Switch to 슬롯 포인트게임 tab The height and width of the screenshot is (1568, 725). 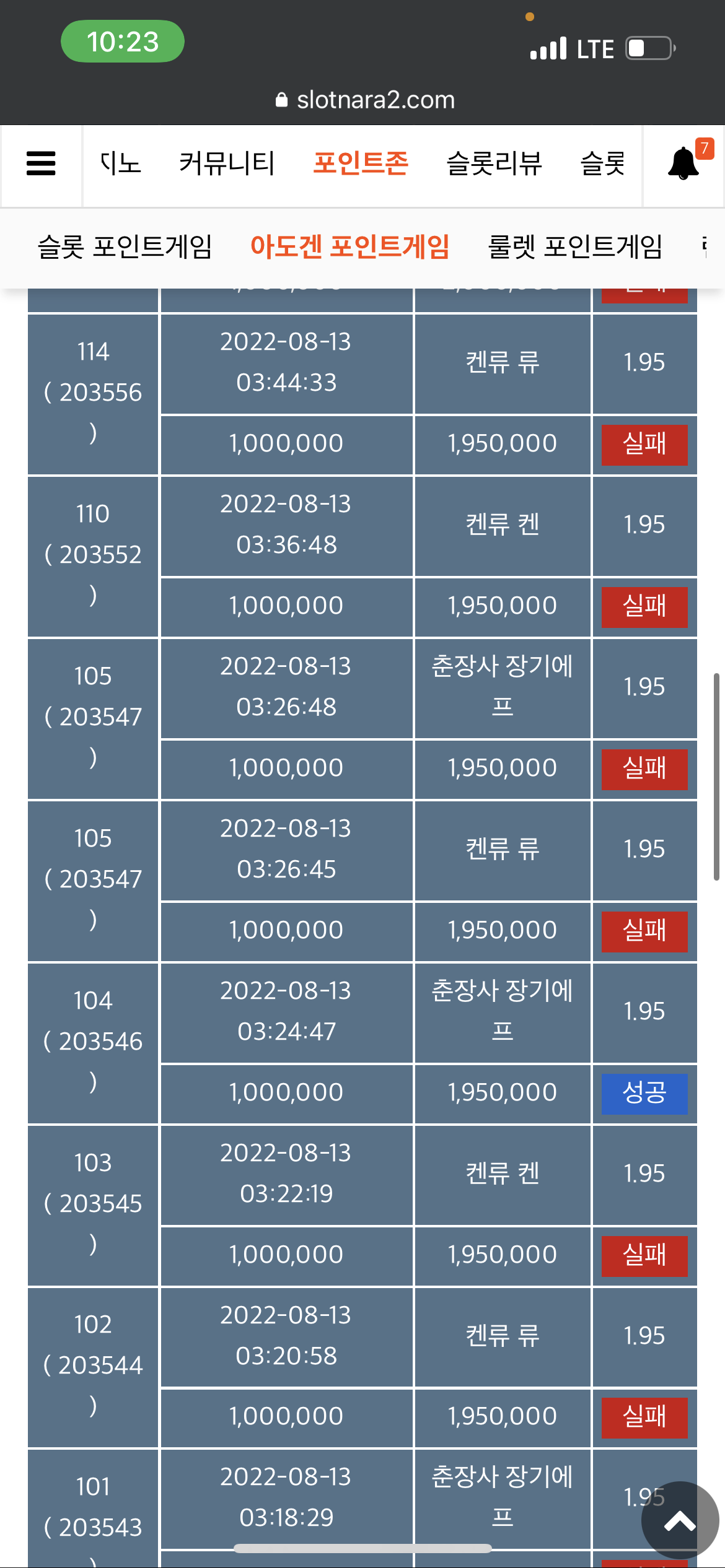125,246
